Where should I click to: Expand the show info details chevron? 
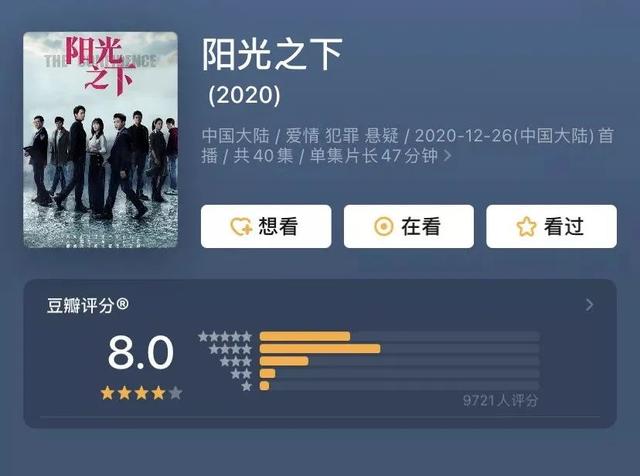pos(447,157)
